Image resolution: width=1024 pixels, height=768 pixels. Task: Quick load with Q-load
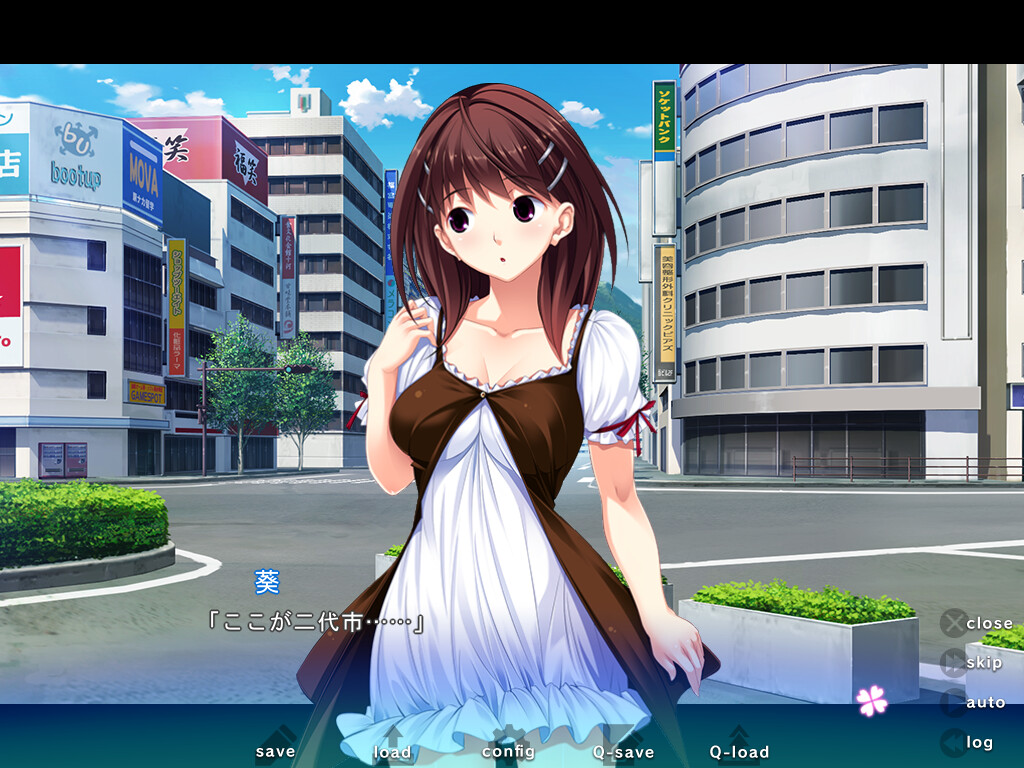click(x=739, y=750)
